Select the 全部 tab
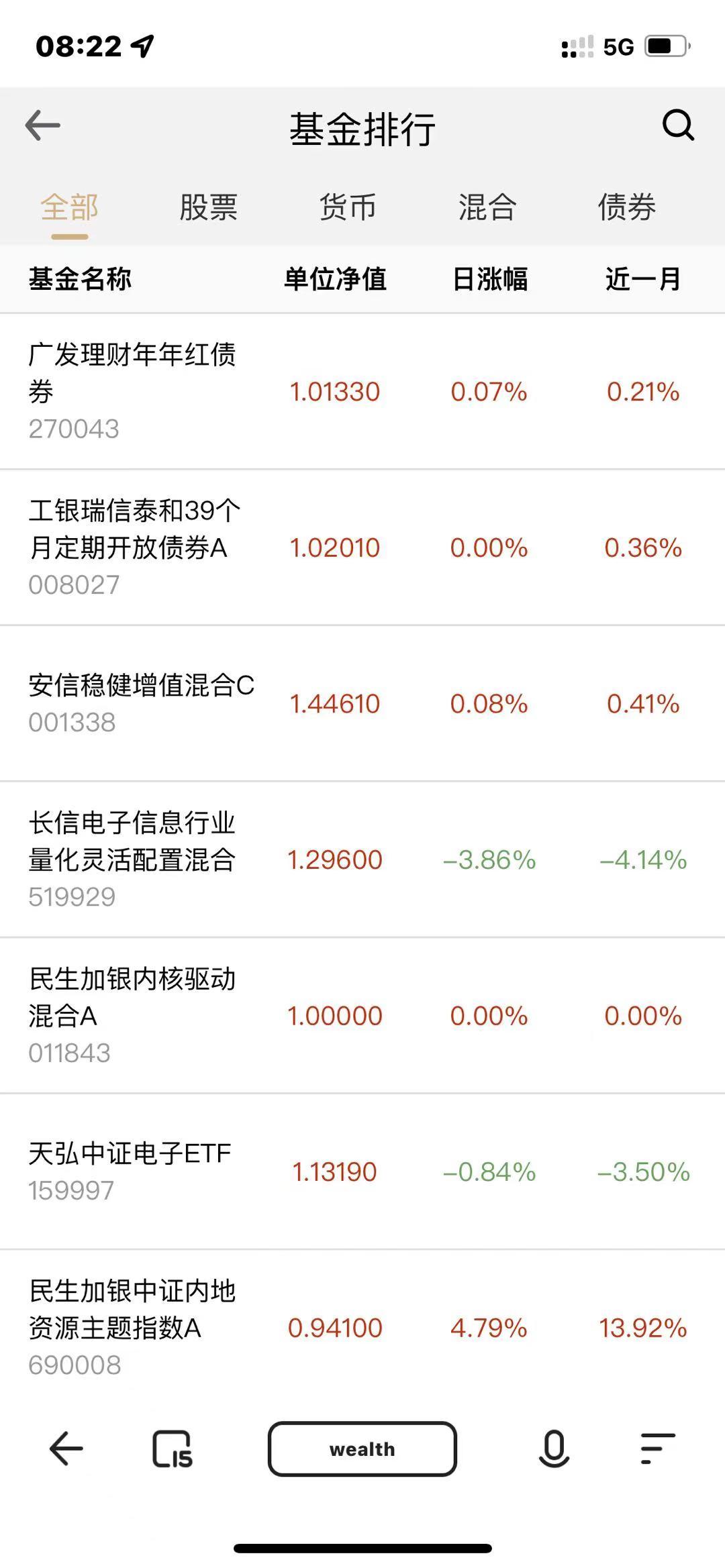Image resolution: width=725 pixels, height=1568 pixels. [70, 207]
